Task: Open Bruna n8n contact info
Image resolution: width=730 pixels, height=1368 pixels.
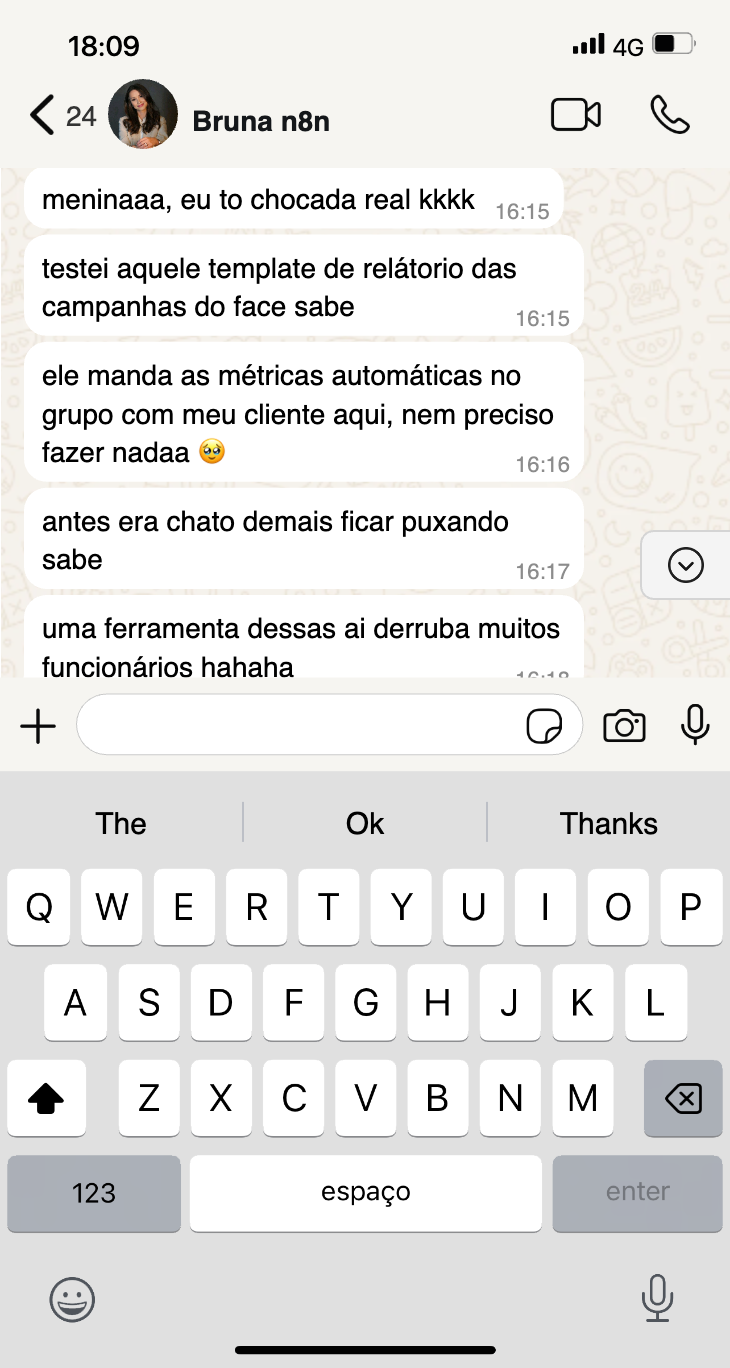Action: click(x=260, y=121)
